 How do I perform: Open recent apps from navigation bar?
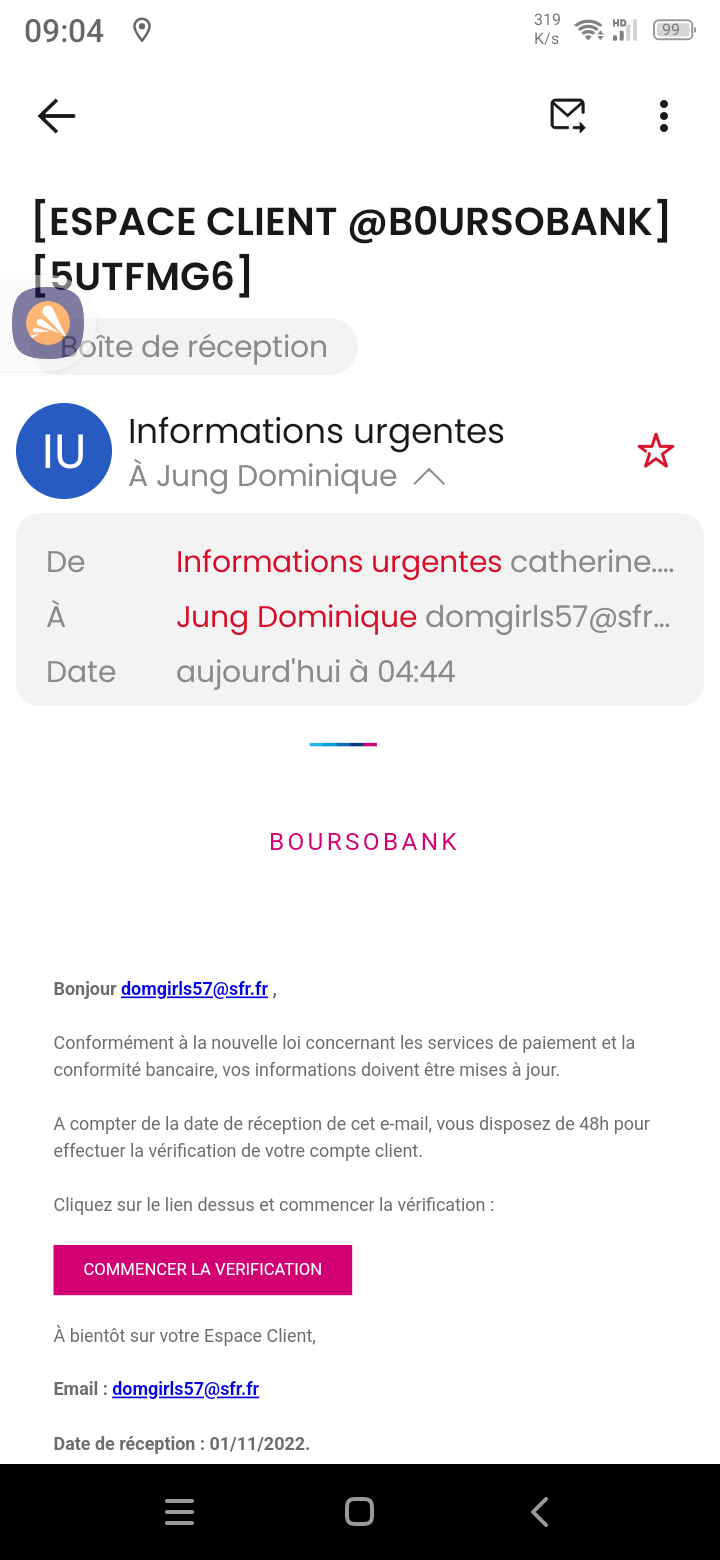pyautogui.click(x=179, y=1511)
